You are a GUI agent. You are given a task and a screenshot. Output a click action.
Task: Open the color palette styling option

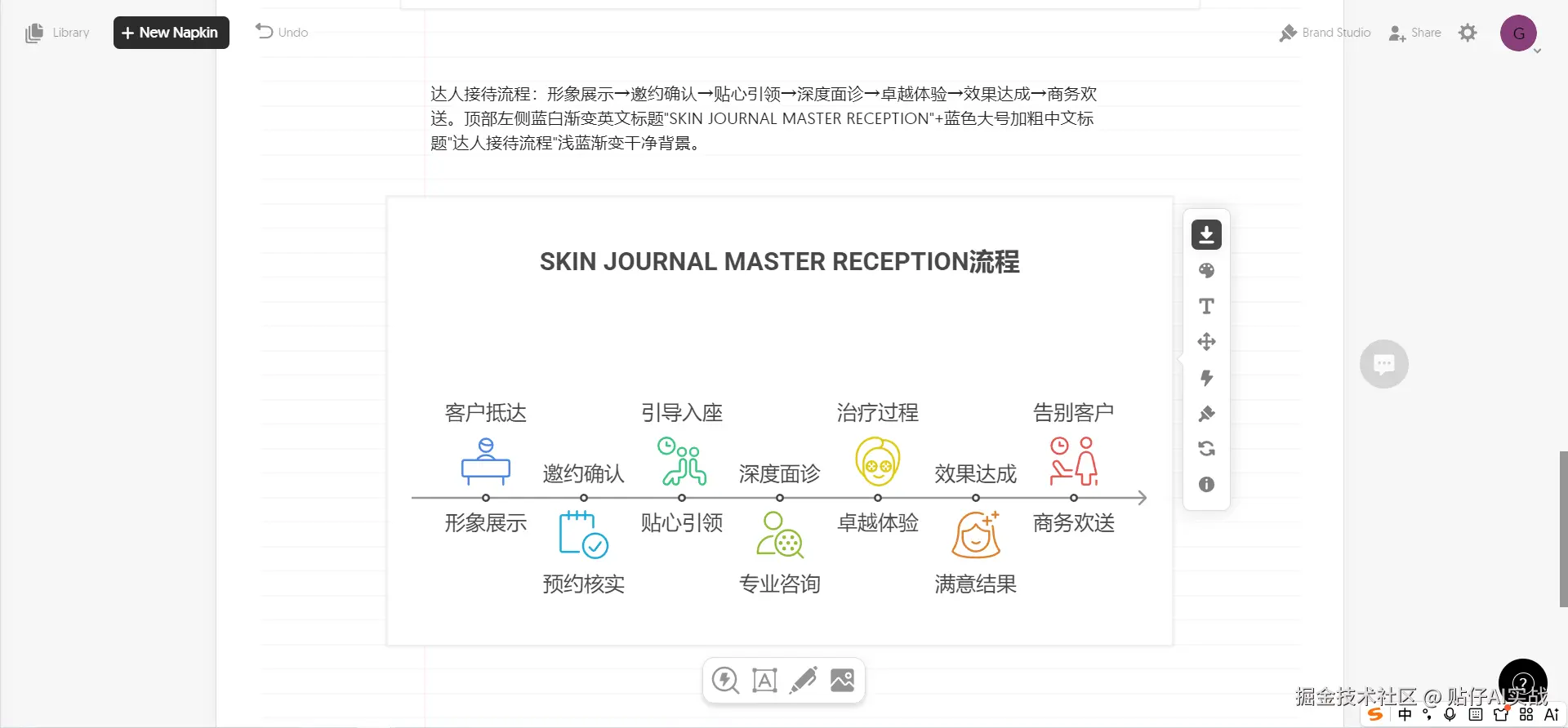1206,271
